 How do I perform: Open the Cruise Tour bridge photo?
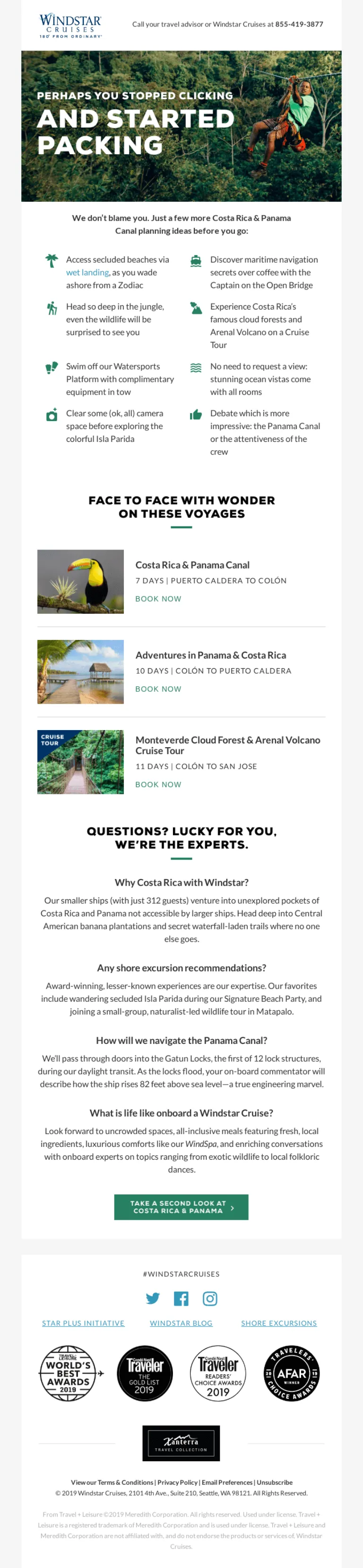80,761
